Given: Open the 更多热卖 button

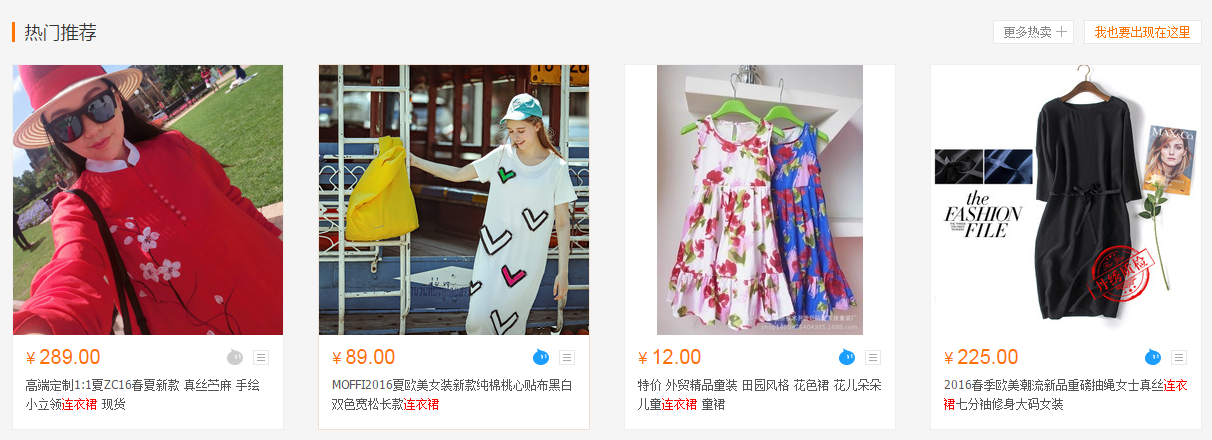Looking at the screenshot, I should point(1032,32).
